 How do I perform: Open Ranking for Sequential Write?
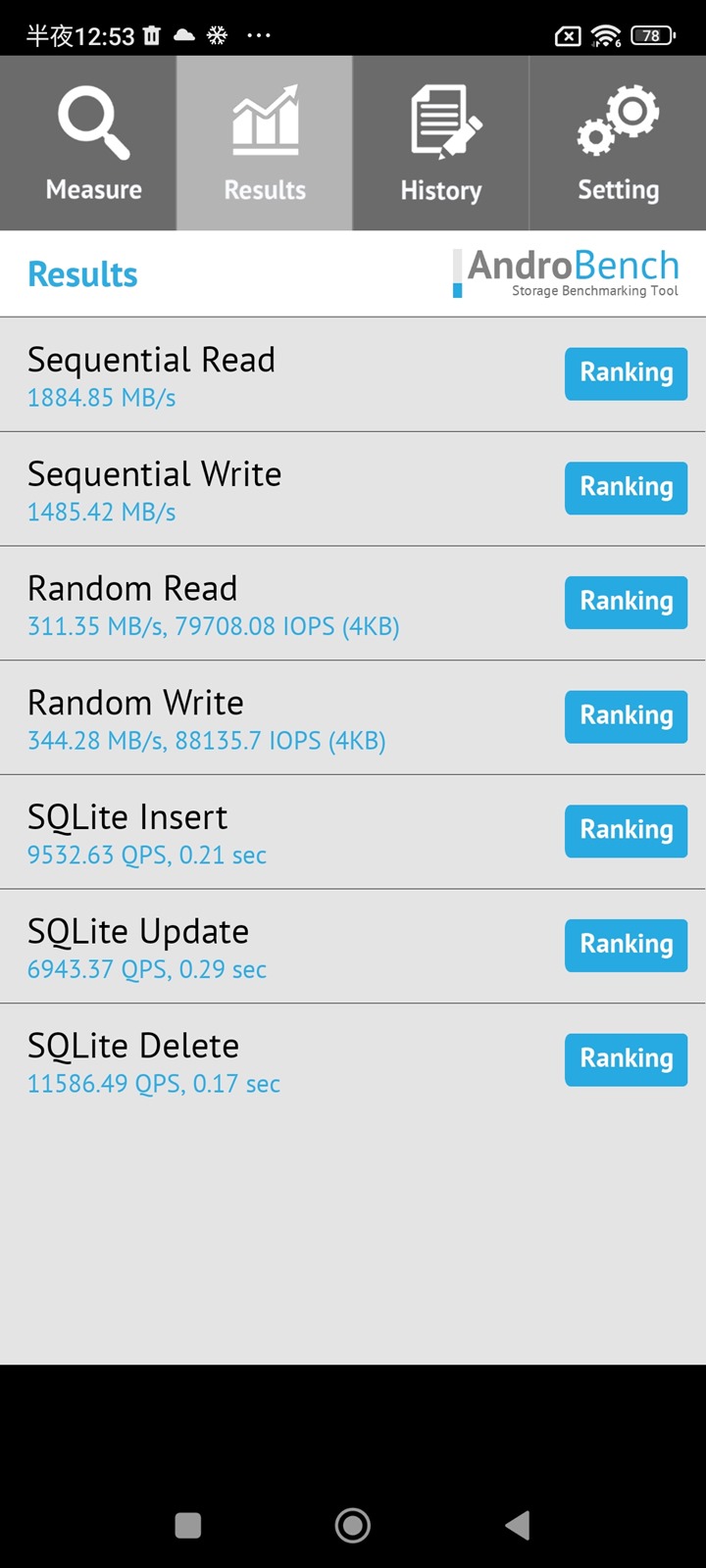coord(626,488)
